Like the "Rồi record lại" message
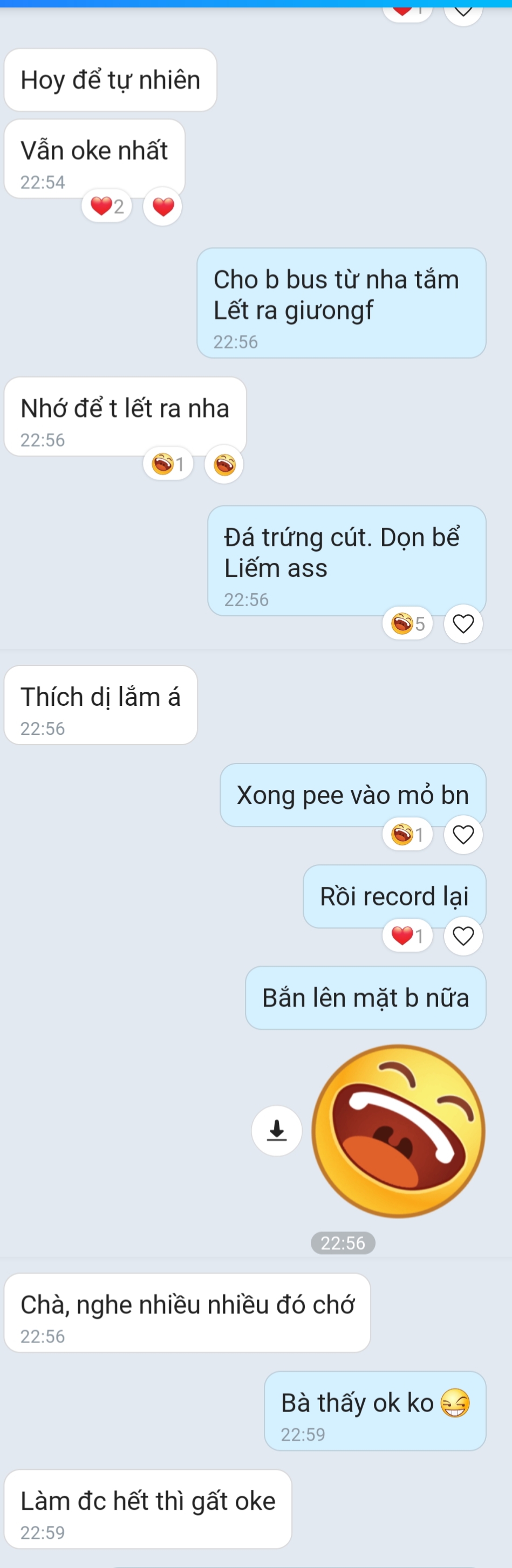This screenshot has width=512, height=1568. point(463,936)
